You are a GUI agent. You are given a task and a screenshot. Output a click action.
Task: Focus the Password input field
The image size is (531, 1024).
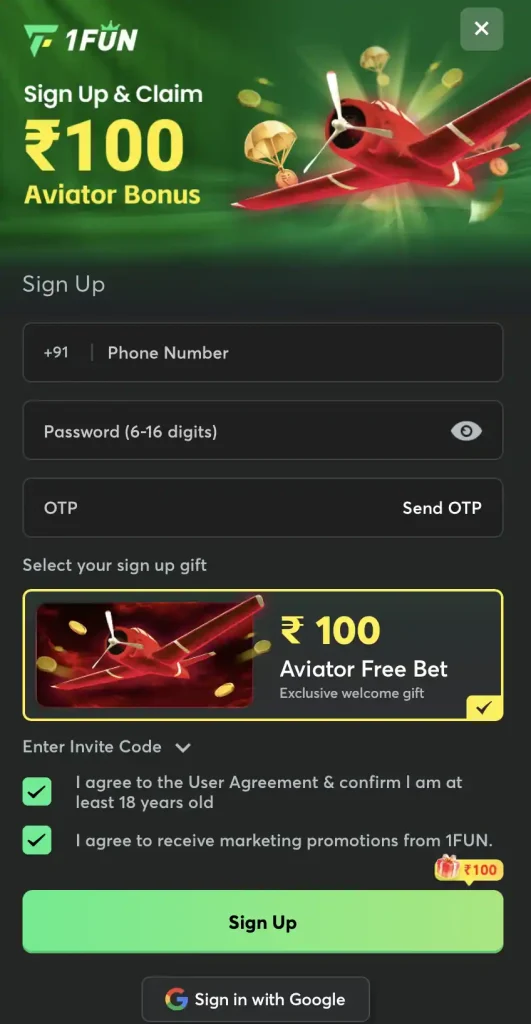(263, 430)
